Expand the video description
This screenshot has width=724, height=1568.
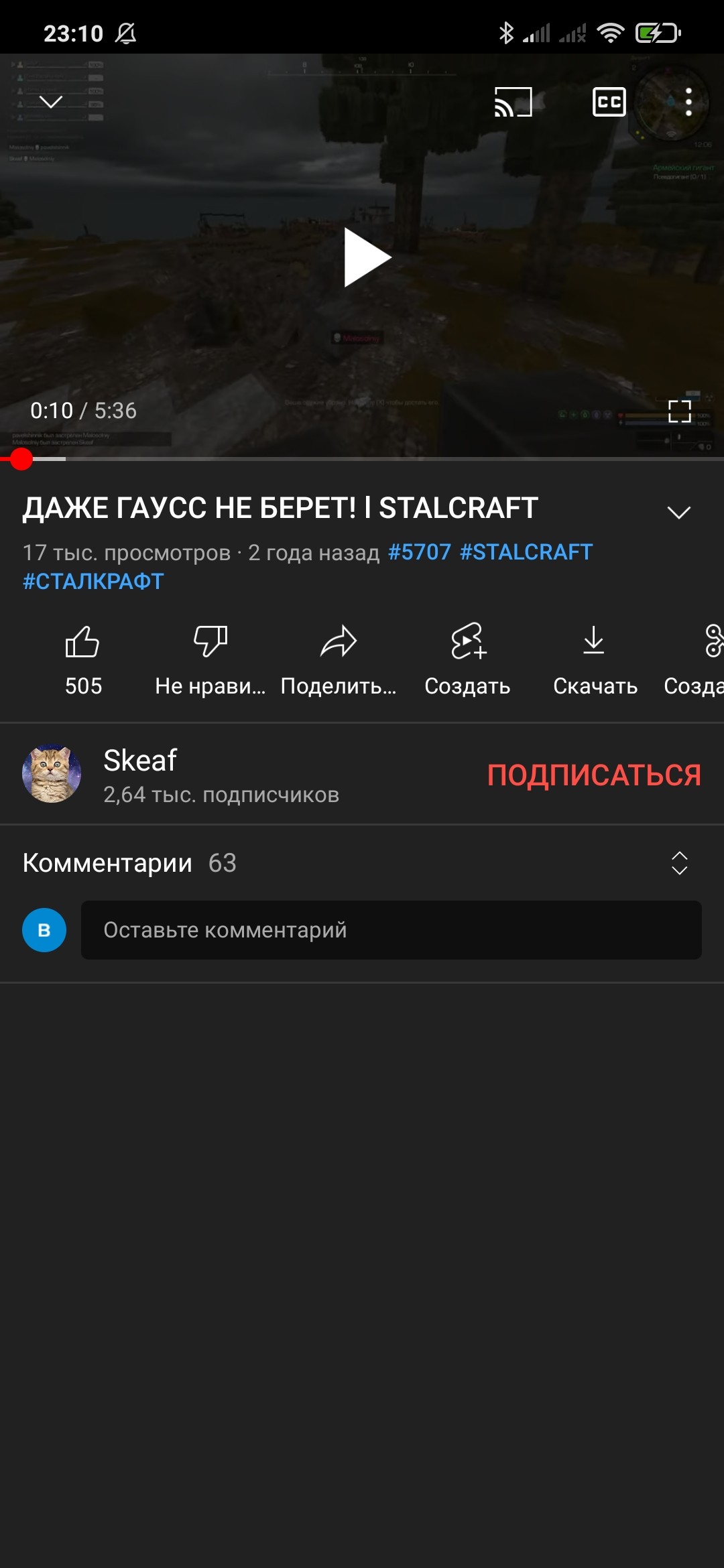(x=678, y=513)
